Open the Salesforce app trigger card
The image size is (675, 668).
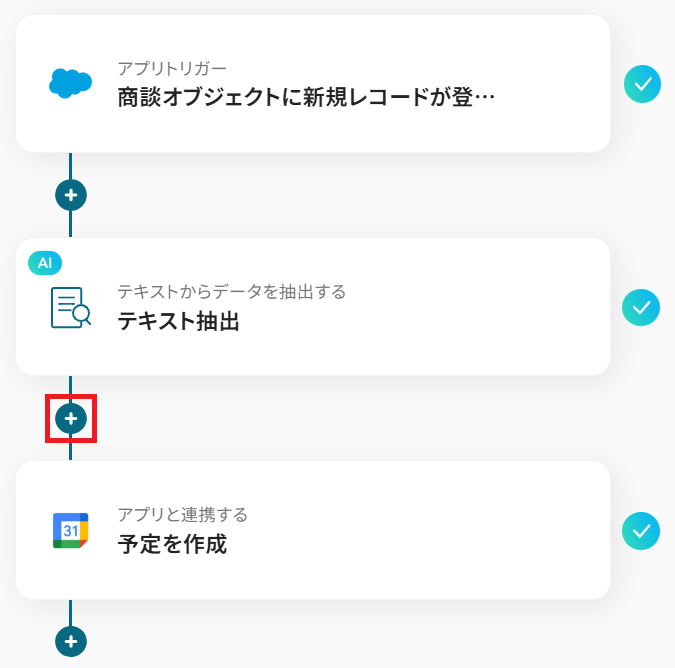coord(312,84)
